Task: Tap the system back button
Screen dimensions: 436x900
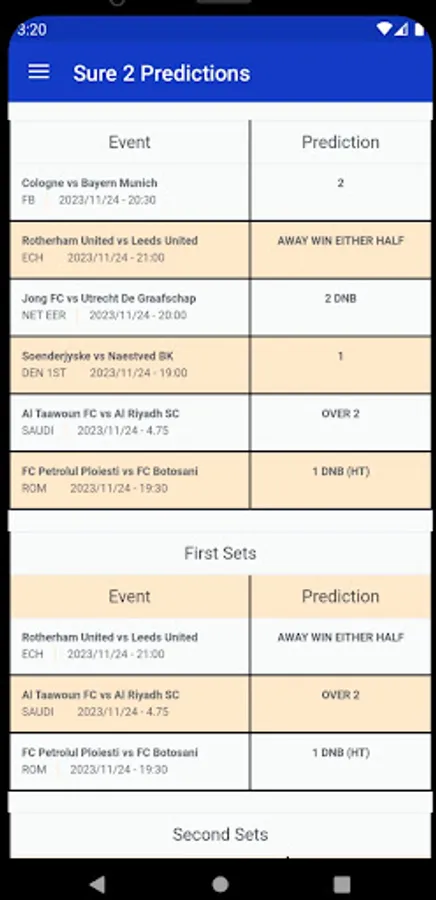Action: [98, 884]
